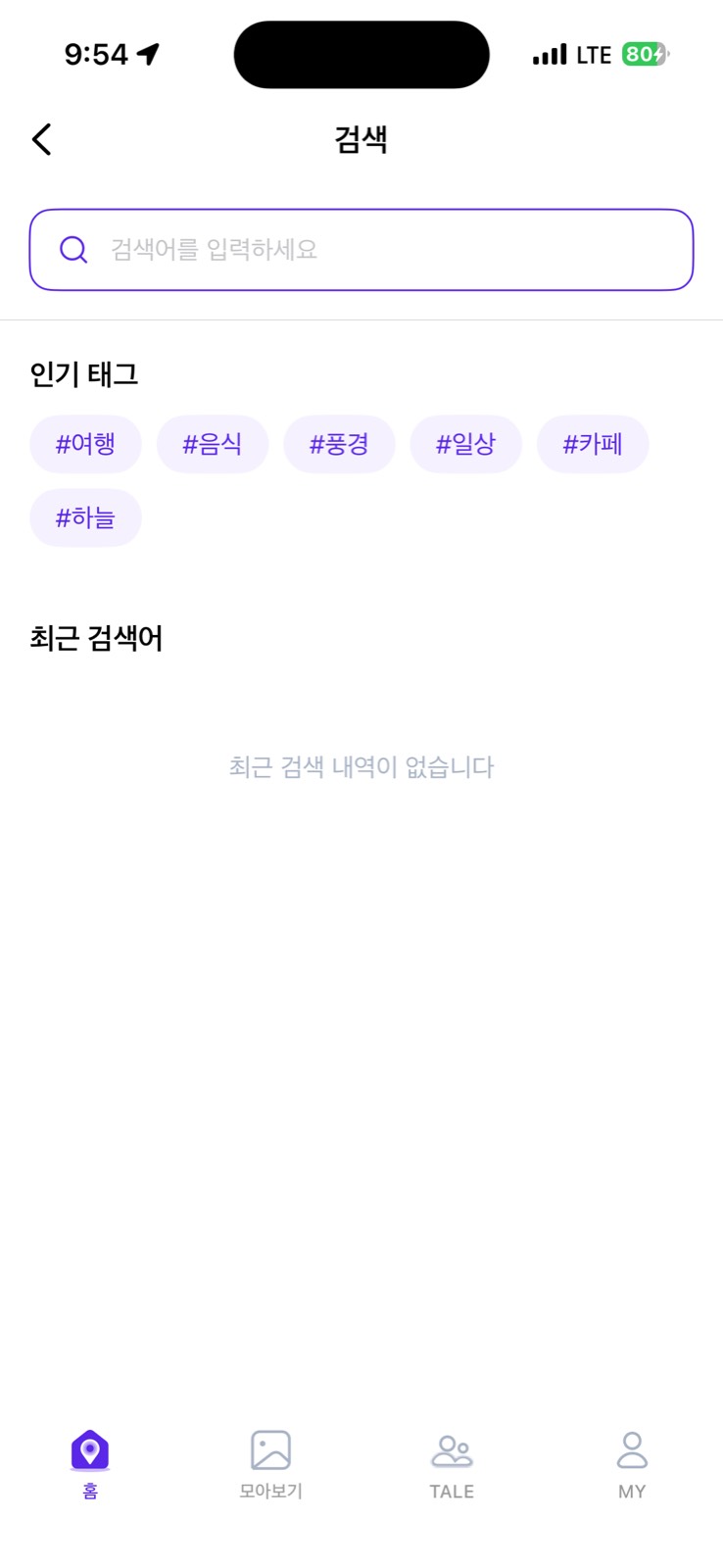Go back using the left chevron
This screenshot has width=723, height=1568.
coord(41,138)
